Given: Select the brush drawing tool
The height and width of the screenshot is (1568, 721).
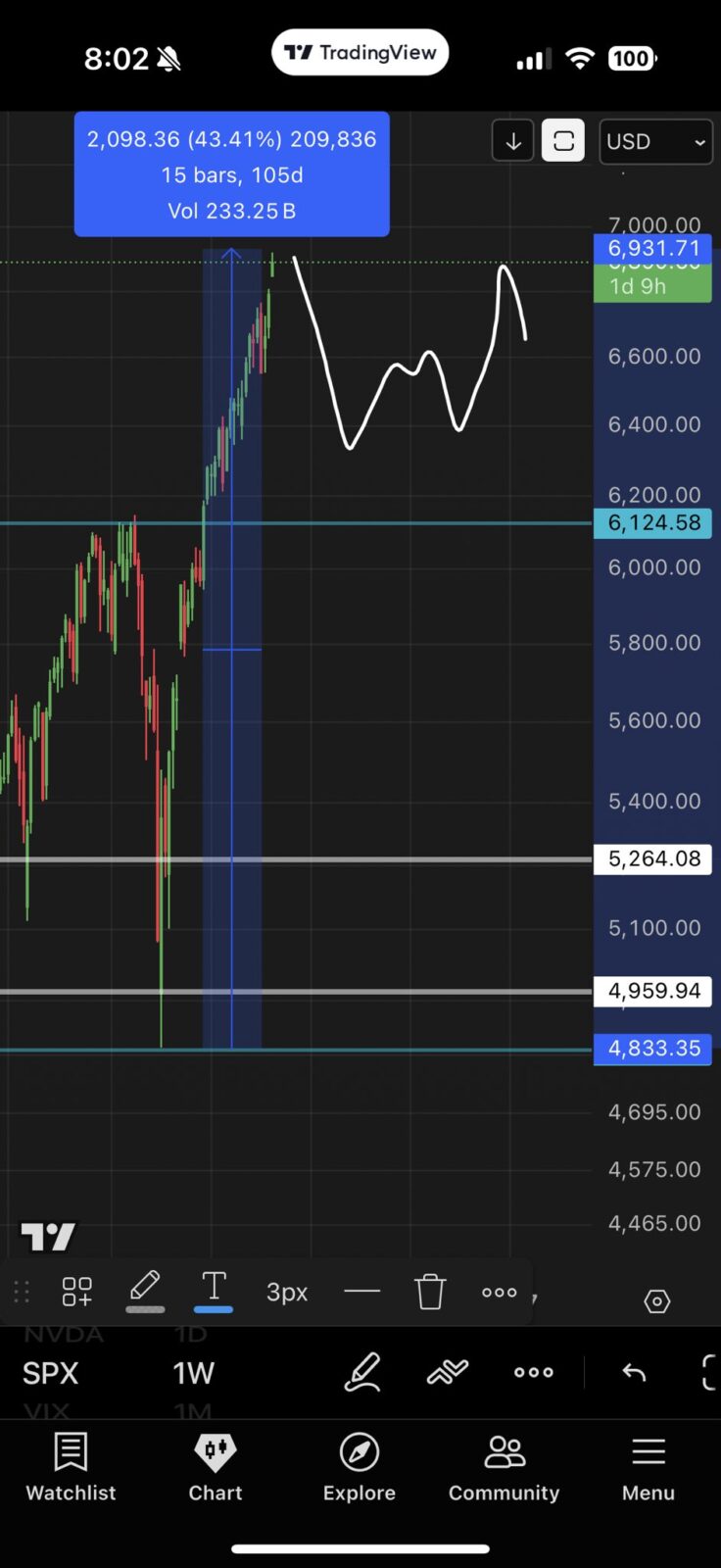Looking at the screenshot, I should pos(362,1372).
